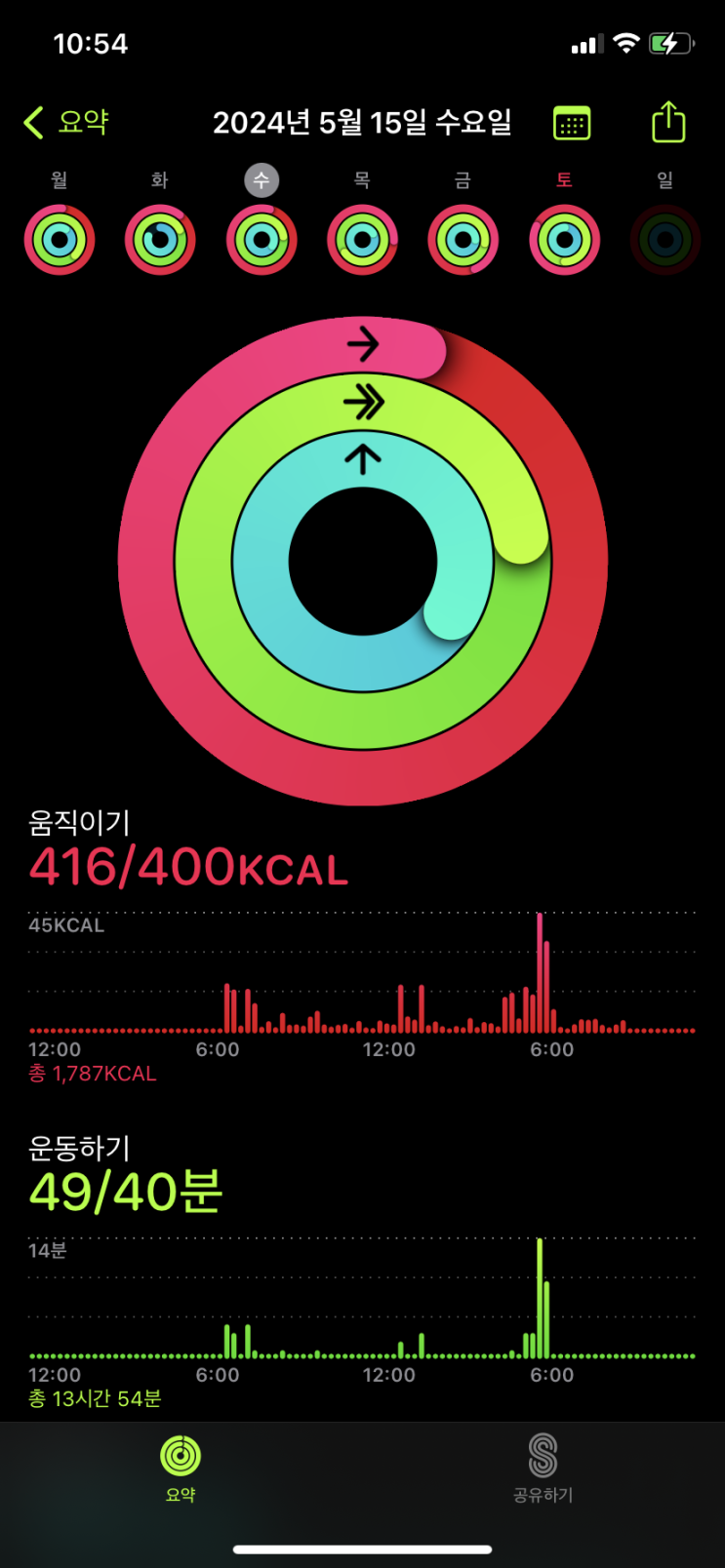Select Thursday (목) activity rings
Viewport: 725px width, 1568px height.
(x=362, y=240)
